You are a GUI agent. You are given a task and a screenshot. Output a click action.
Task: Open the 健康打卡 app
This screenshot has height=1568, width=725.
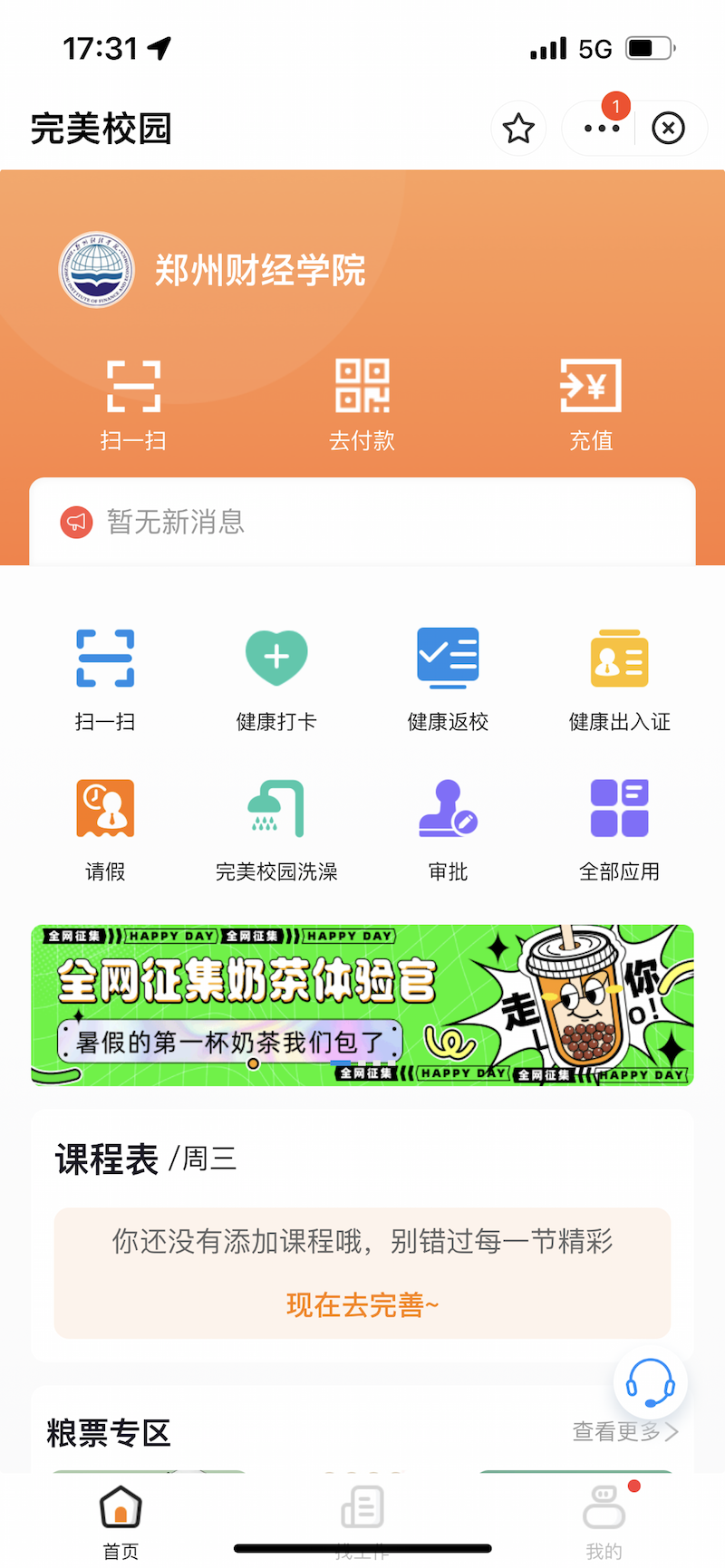pos(276,675)
